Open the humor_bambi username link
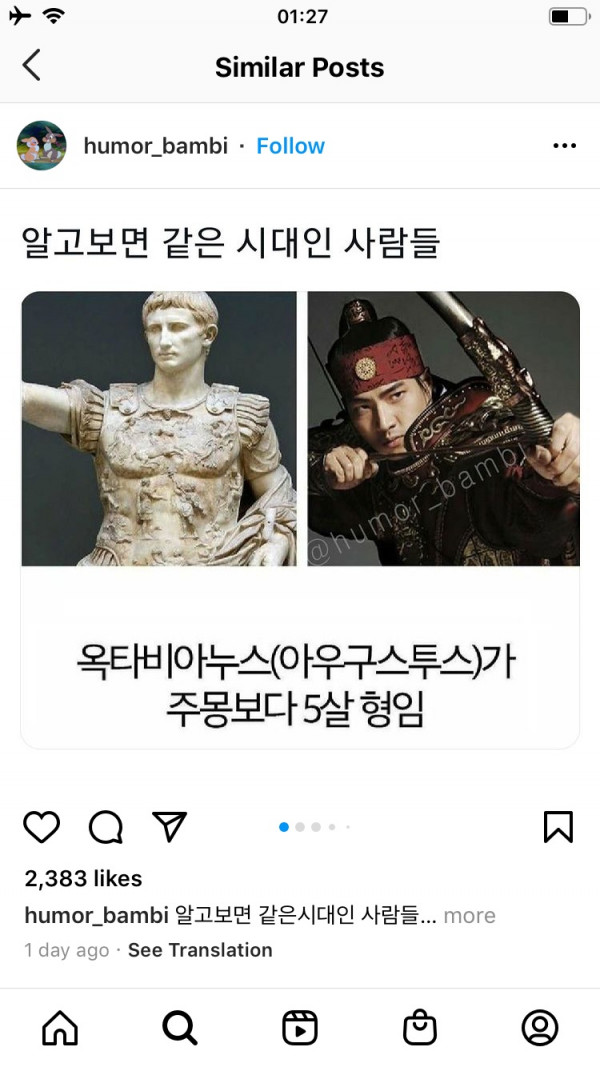600x1067 pixels. click(x=155, y=146)
